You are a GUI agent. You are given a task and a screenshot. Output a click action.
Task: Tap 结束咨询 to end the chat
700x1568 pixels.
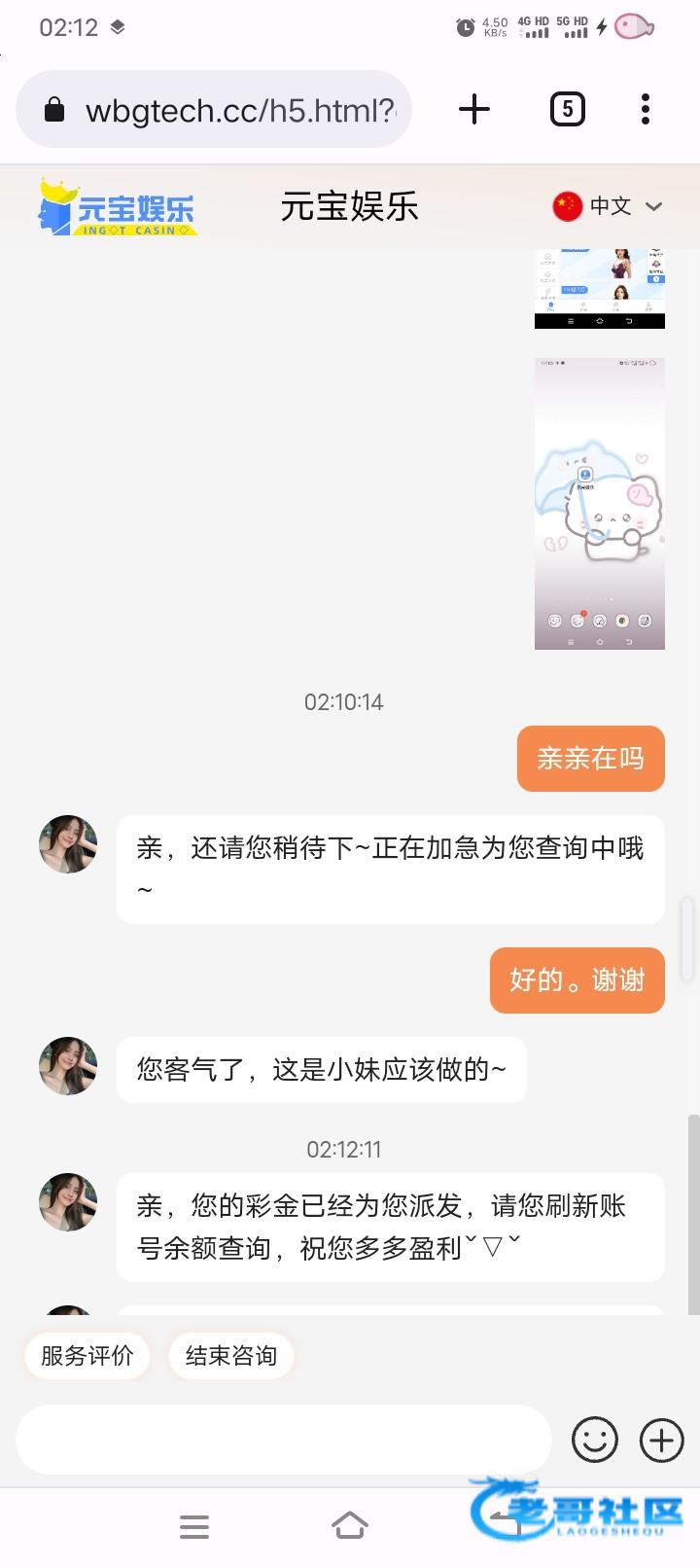(231, 1355)
